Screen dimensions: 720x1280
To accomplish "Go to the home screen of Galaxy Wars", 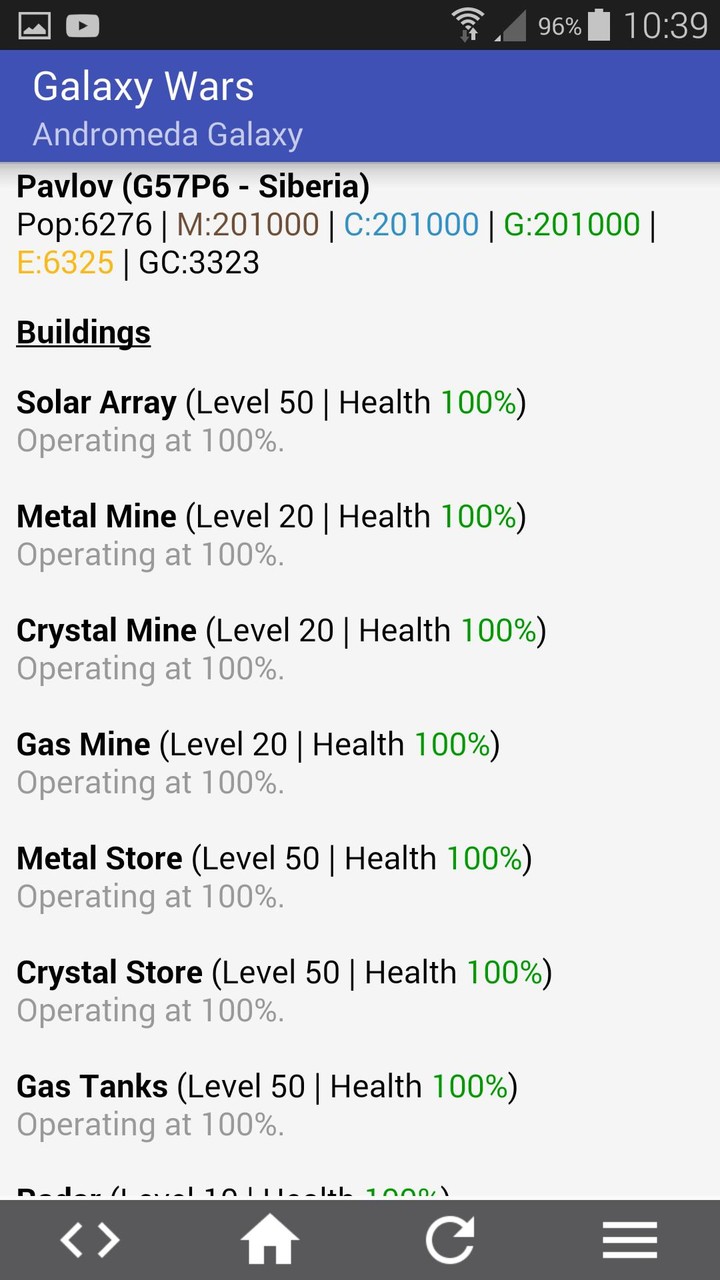I will pos(270,1240).
